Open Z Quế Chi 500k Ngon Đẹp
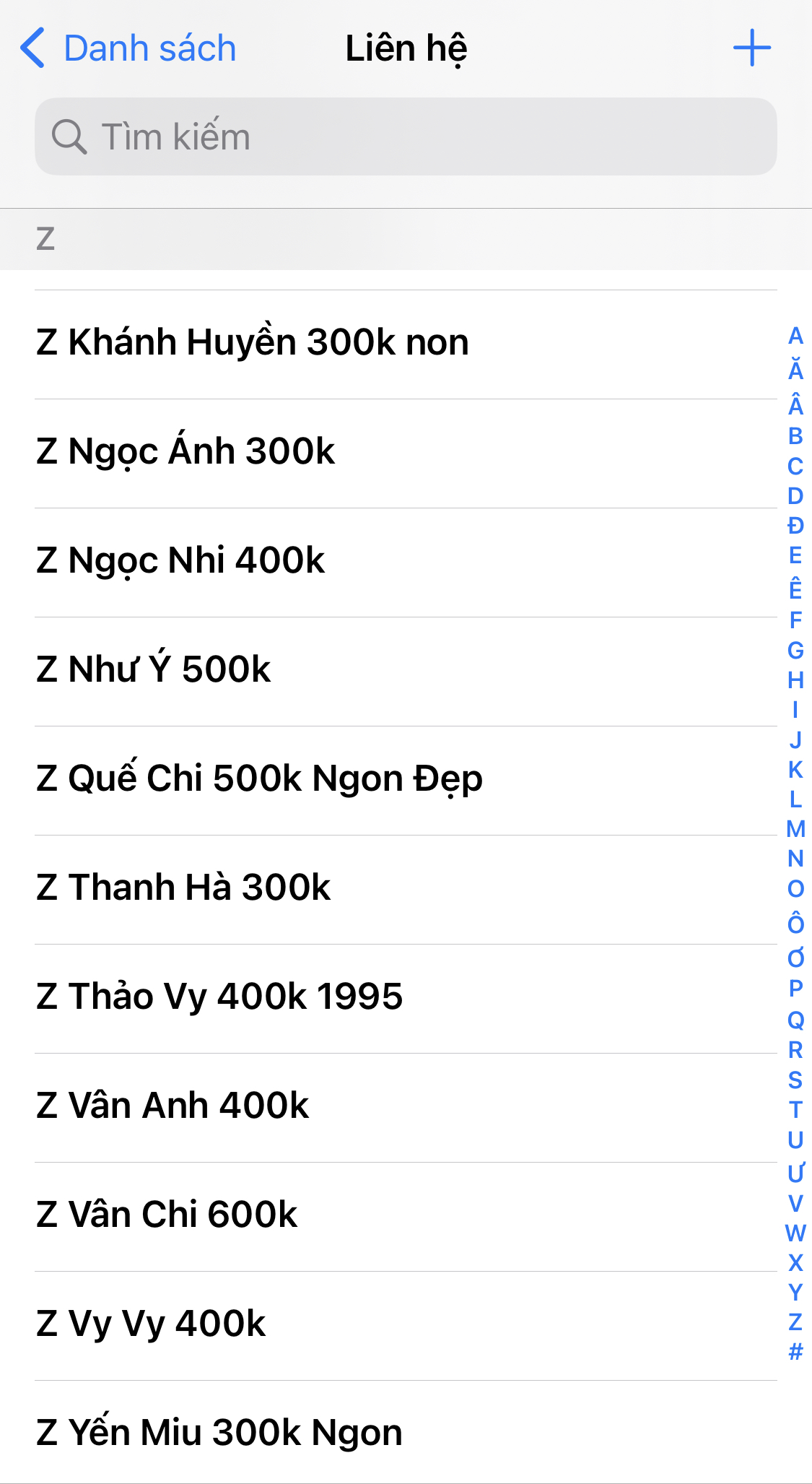The height and width of the screenshot is (1484, 812). pyautogui.click(x=260, y=778)
